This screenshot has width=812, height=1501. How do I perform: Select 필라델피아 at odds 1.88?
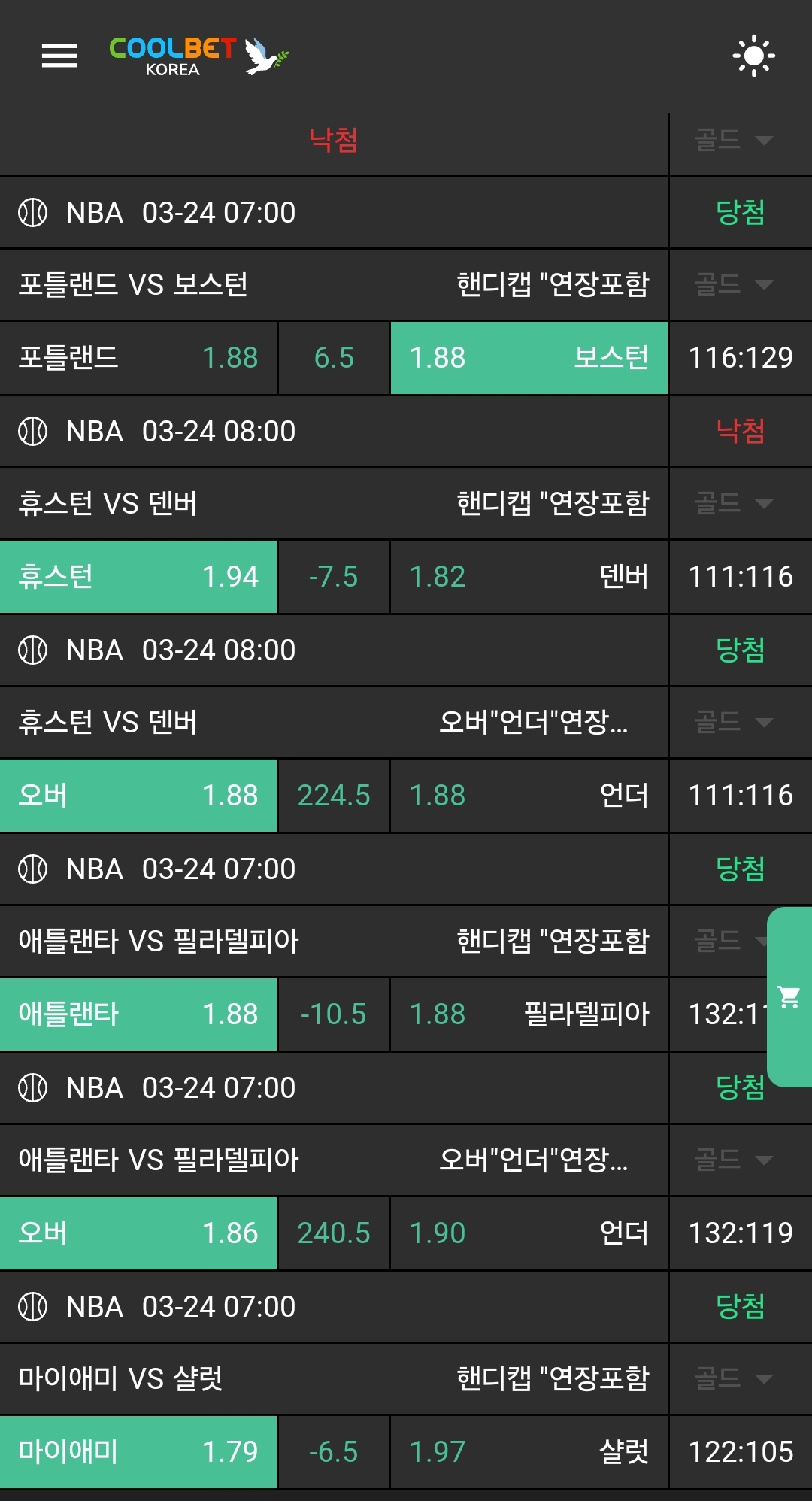coord(529,1014)
